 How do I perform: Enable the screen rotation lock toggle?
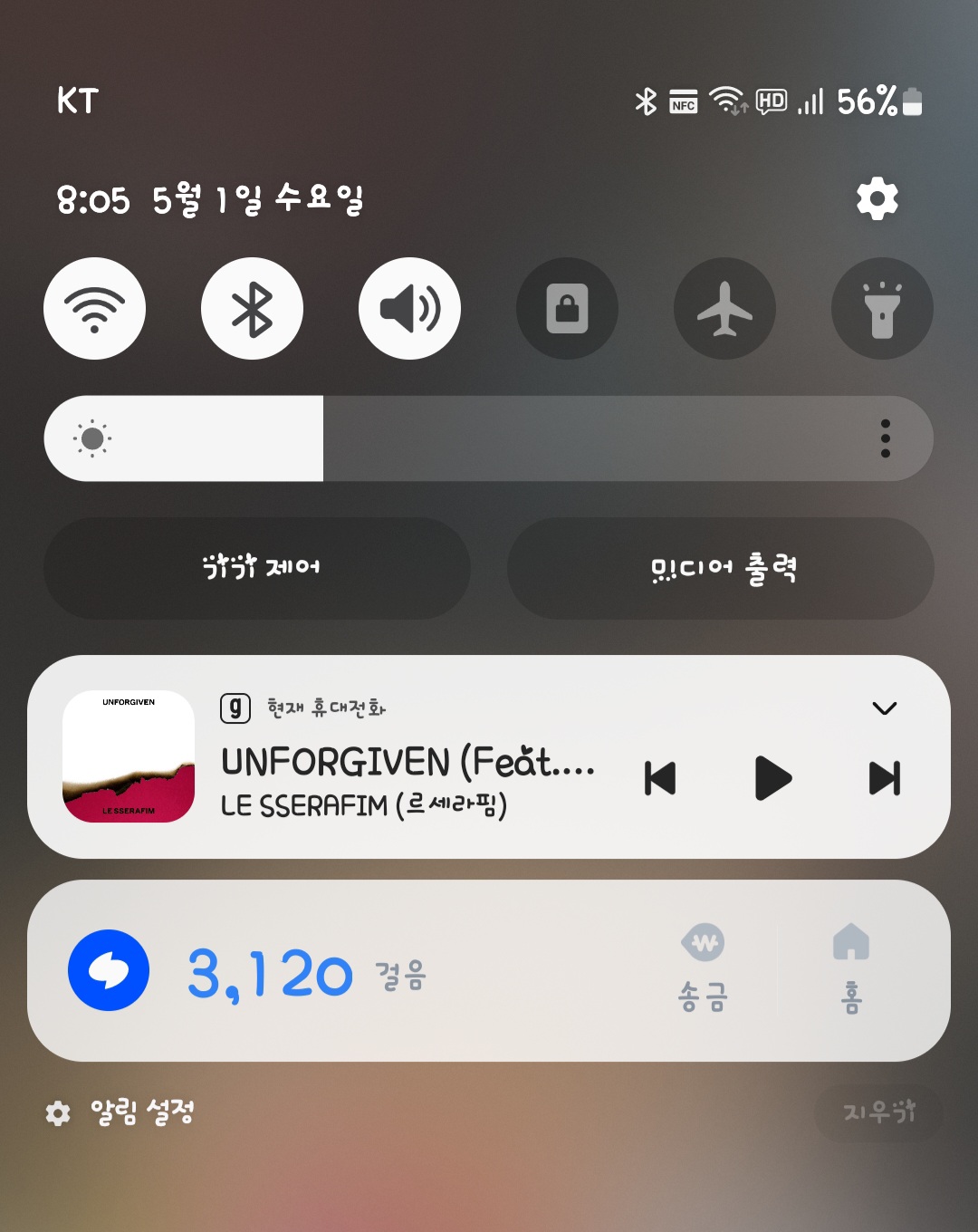[x=567, y=309]
